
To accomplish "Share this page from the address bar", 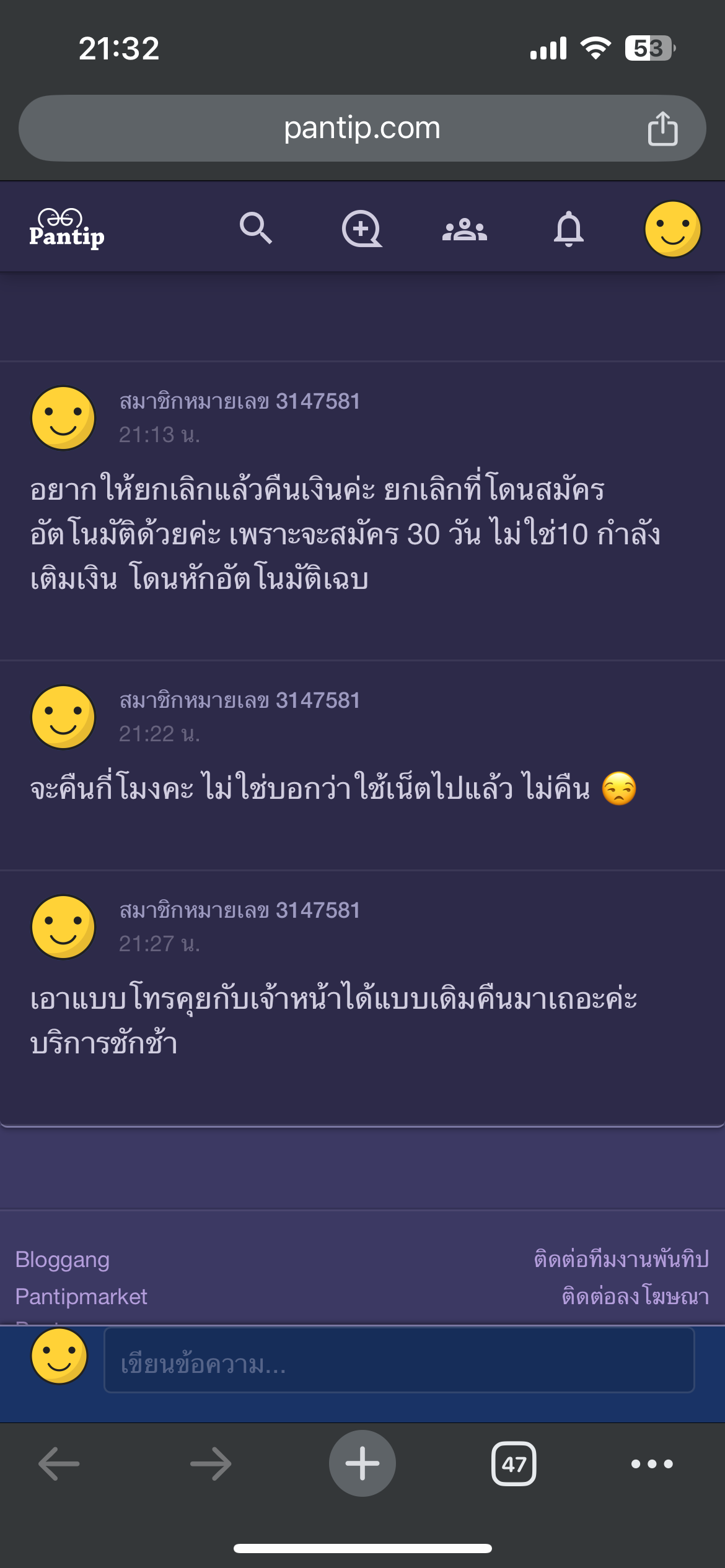I will (662, 128).
